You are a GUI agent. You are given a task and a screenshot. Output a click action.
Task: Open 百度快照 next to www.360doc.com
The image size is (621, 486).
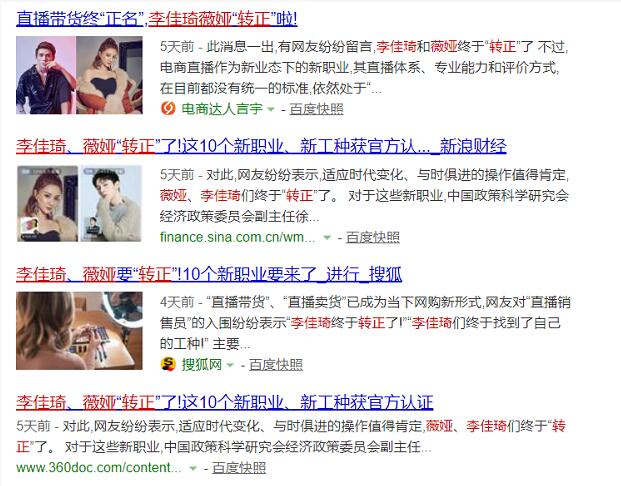(x=238, y=467)
